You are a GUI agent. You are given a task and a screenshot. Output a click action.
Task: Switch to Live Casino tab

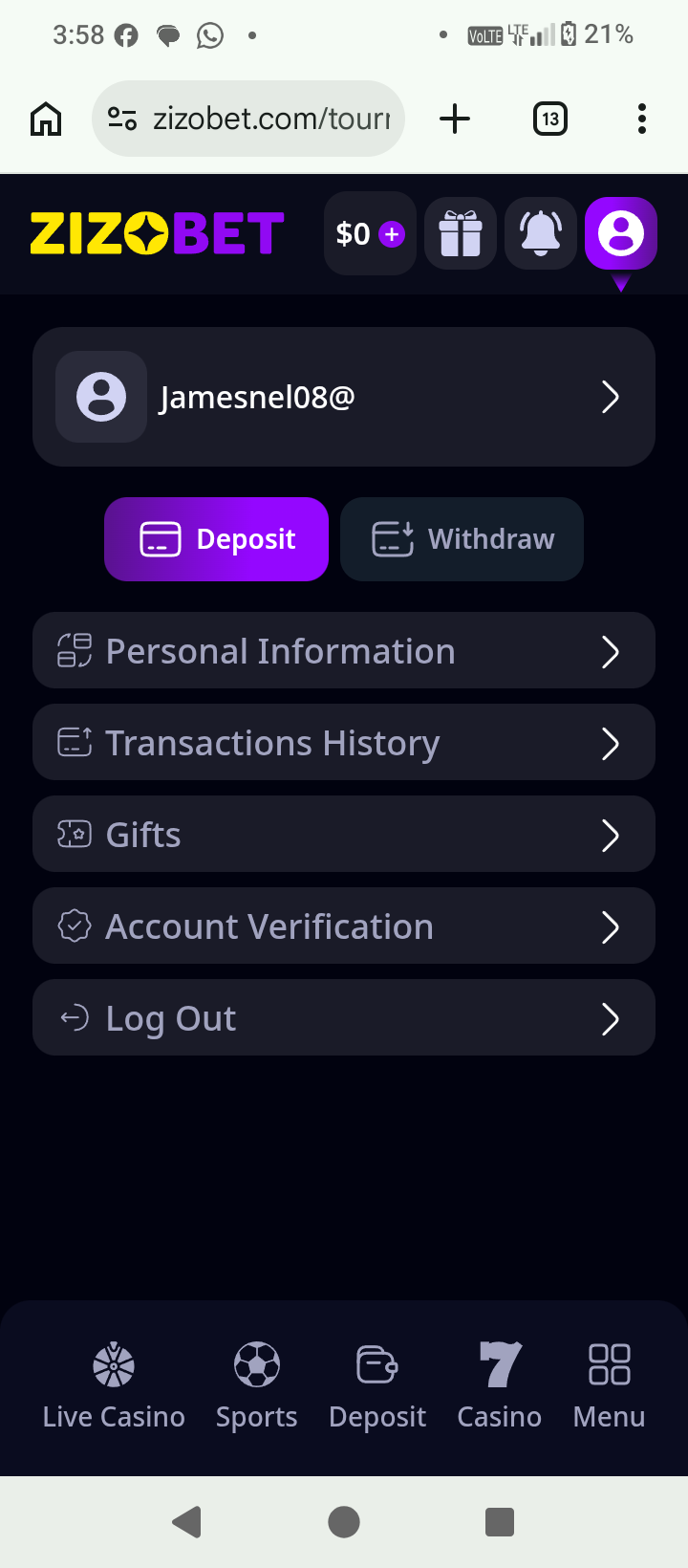click(114, 1386)
